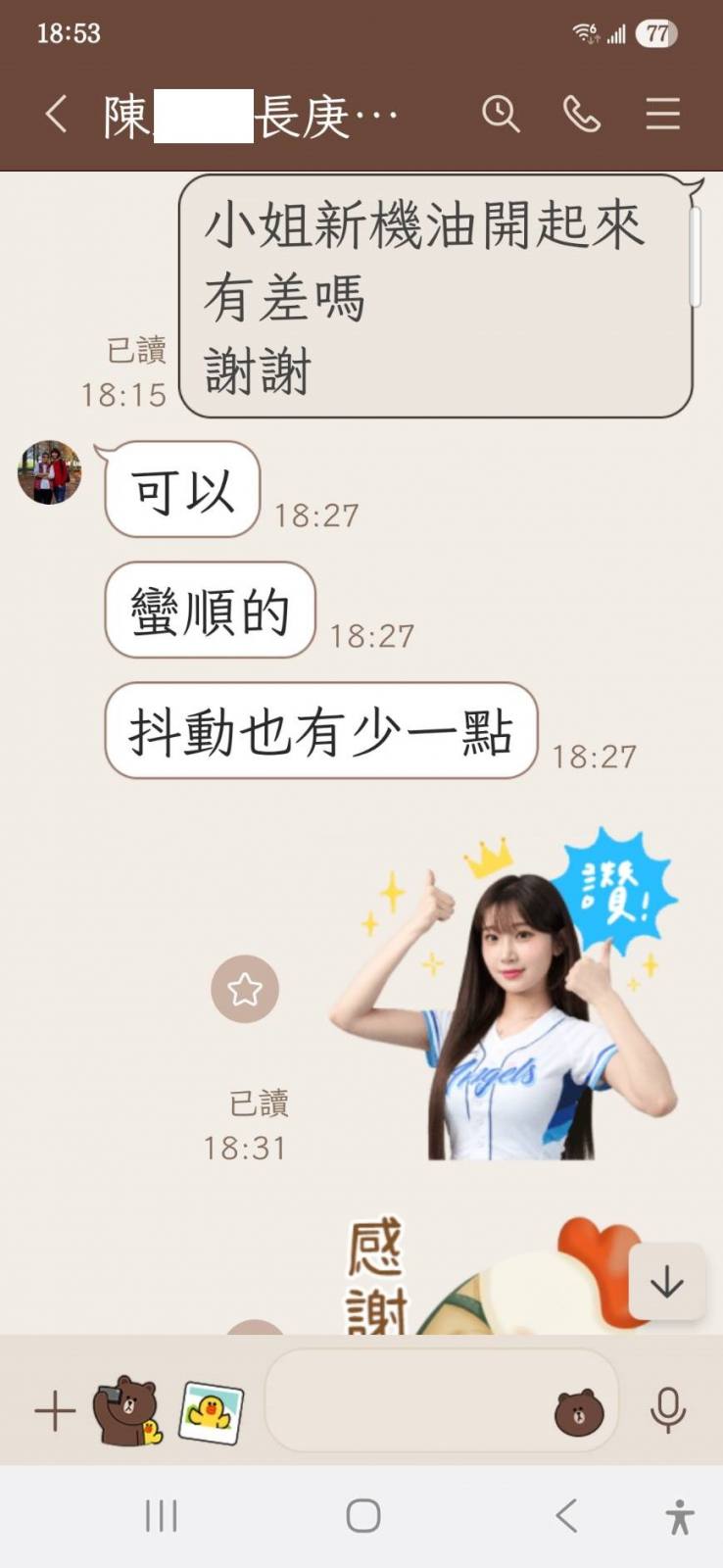The height and width of the screenshot is (1568, 723).
Task: Search within this chat
Action: 500,115
